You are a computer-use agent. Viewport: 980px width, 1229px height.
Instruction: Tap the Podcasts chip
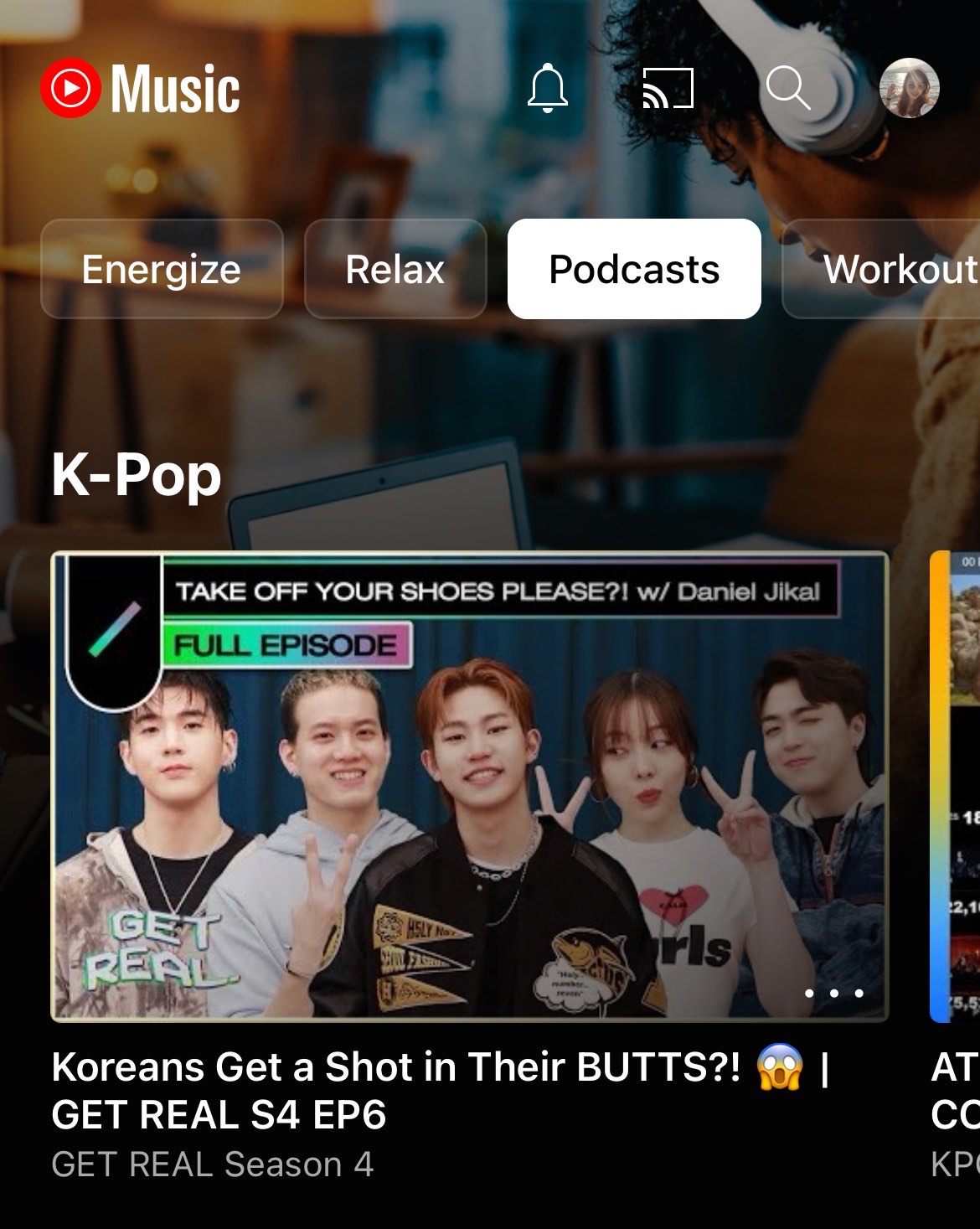coord(634,269)
